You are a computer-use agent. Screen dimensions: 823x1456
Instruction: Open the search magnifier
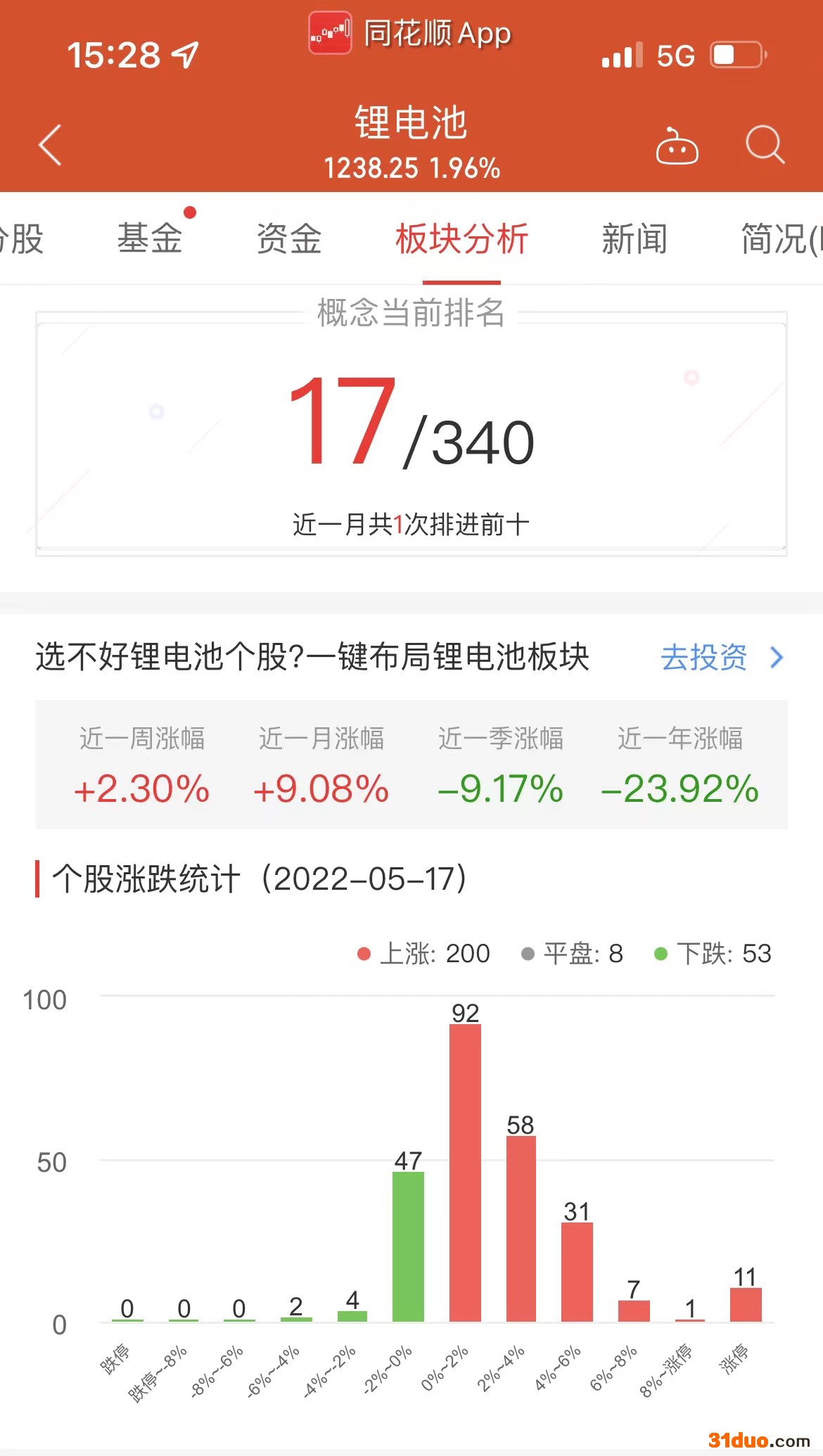tap(765, 145)
